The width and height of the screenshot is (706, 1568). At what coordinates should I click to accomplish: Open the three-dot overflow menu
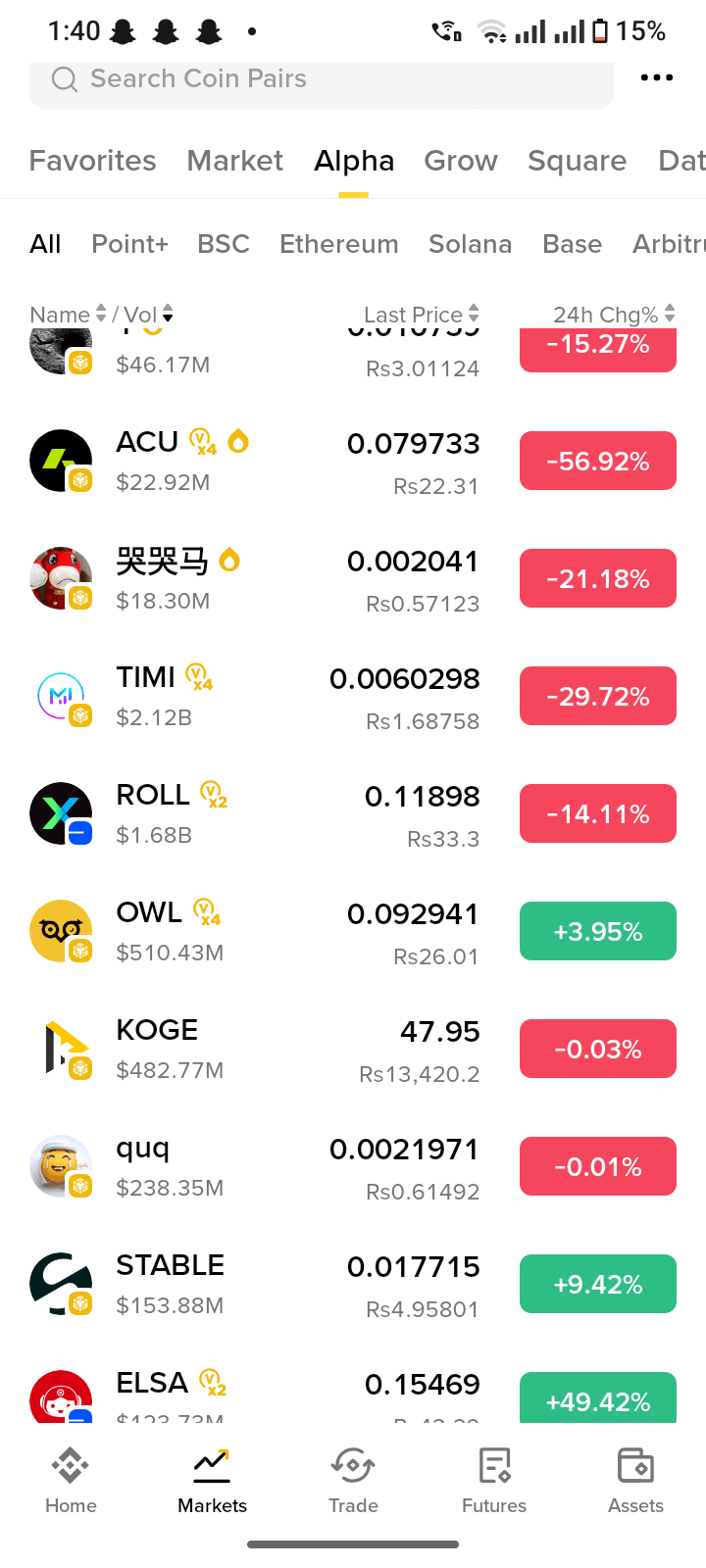(656, 77)
